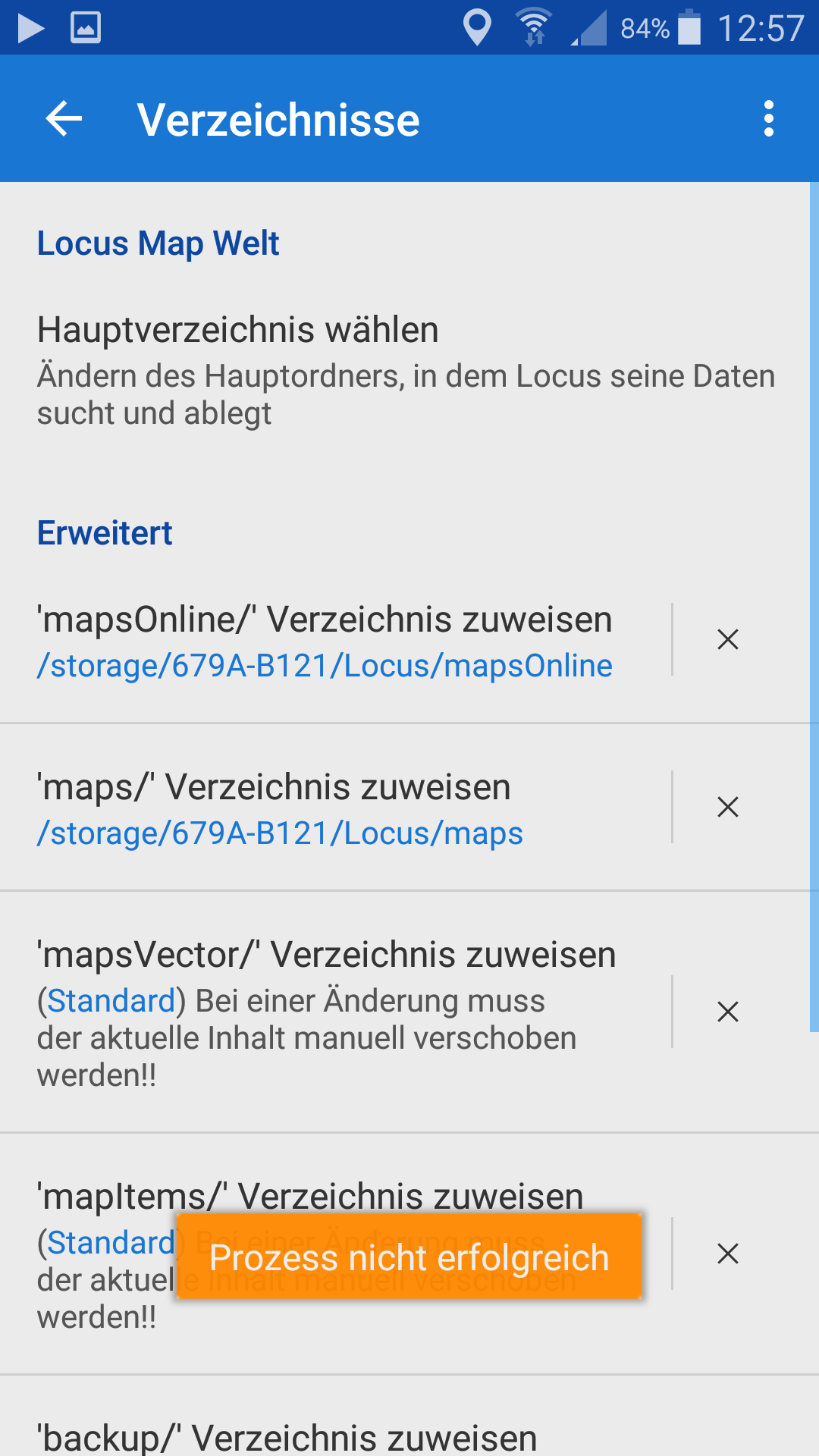The height and width of the screenshot is (1456, 819).
Task: Go back from Verzeichnisse screen
Action: coord(64,119)
